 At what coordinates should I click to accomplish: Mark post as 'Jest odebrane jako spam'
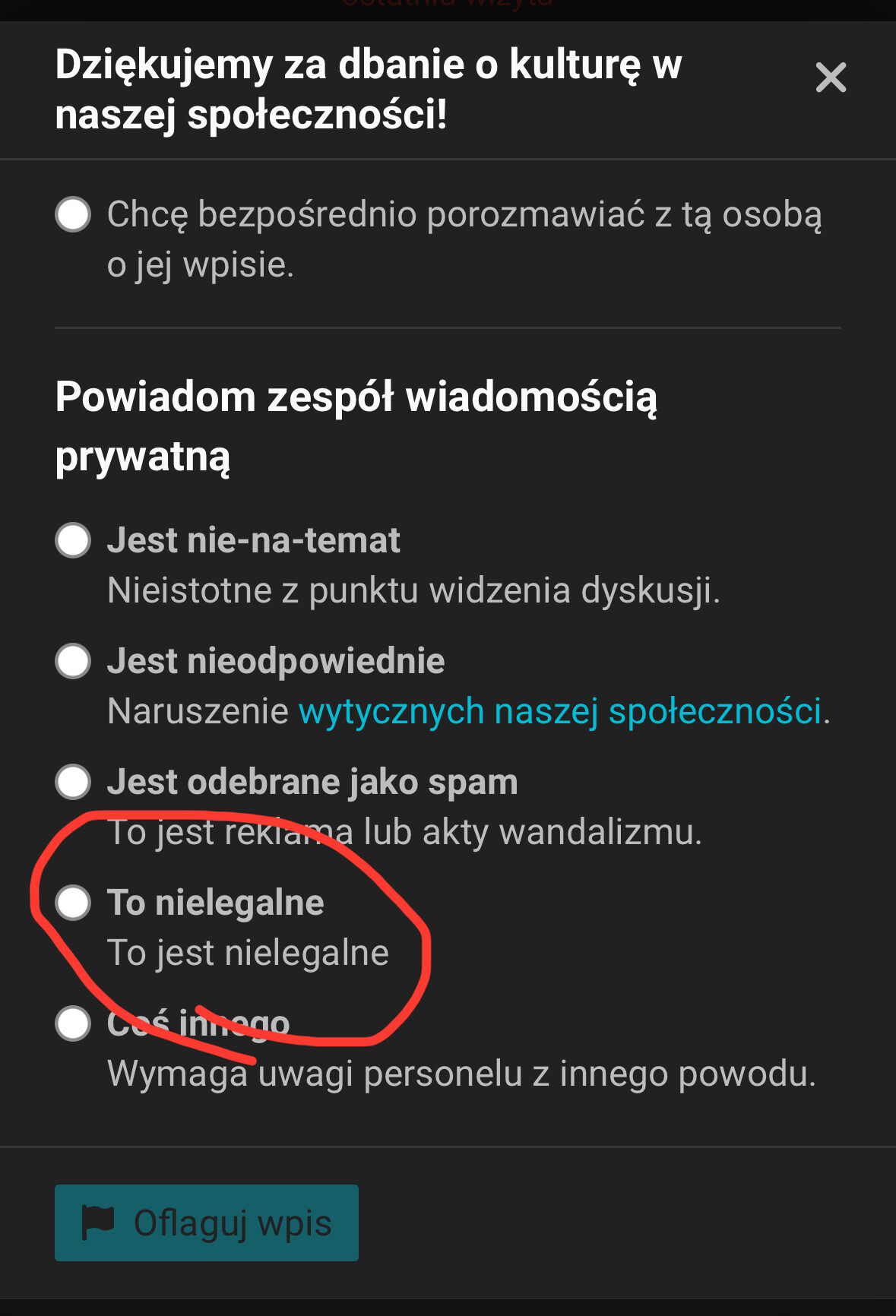(x=73, y=782)
